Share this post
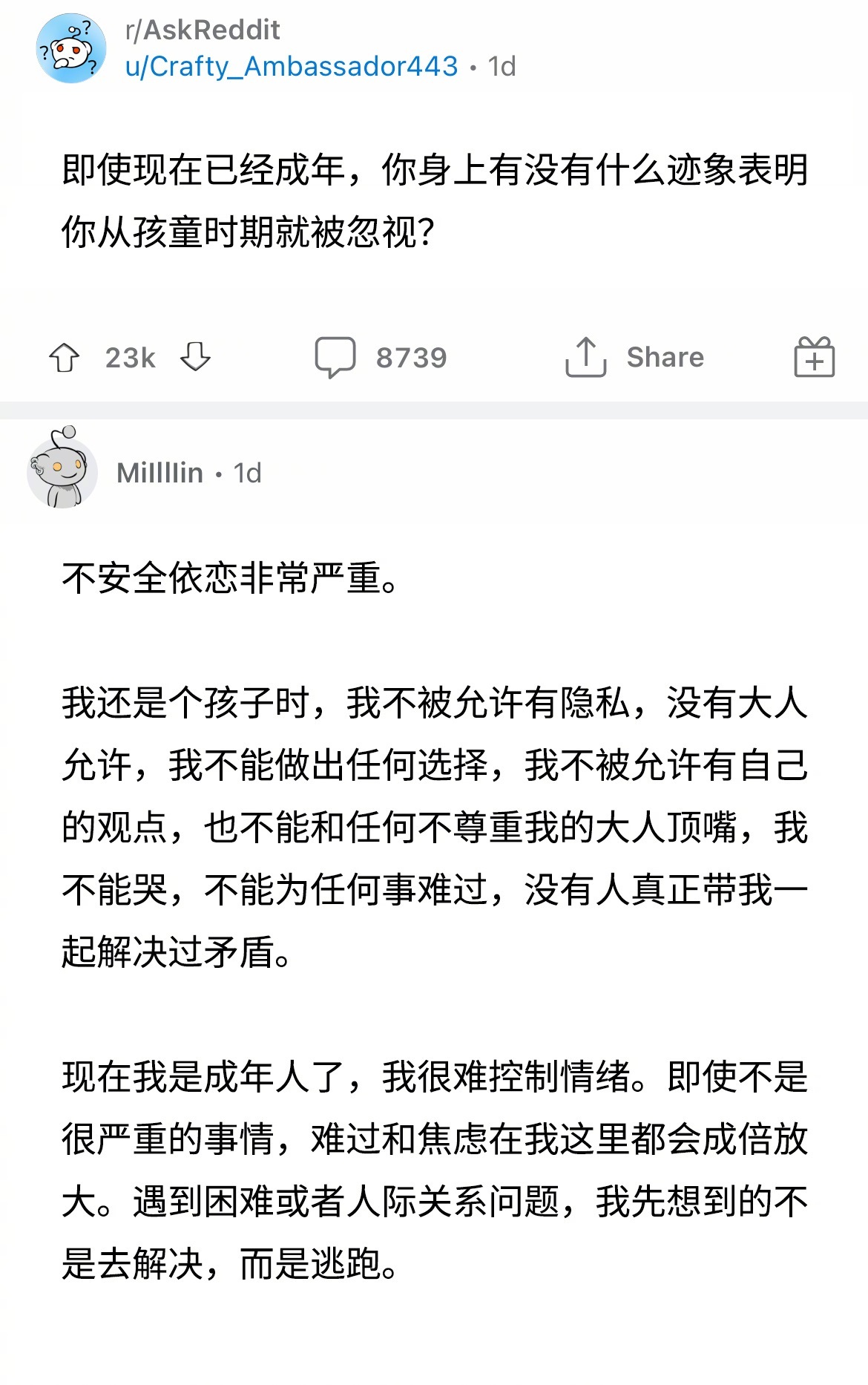The image size is (868, 1385). point(634,357)
